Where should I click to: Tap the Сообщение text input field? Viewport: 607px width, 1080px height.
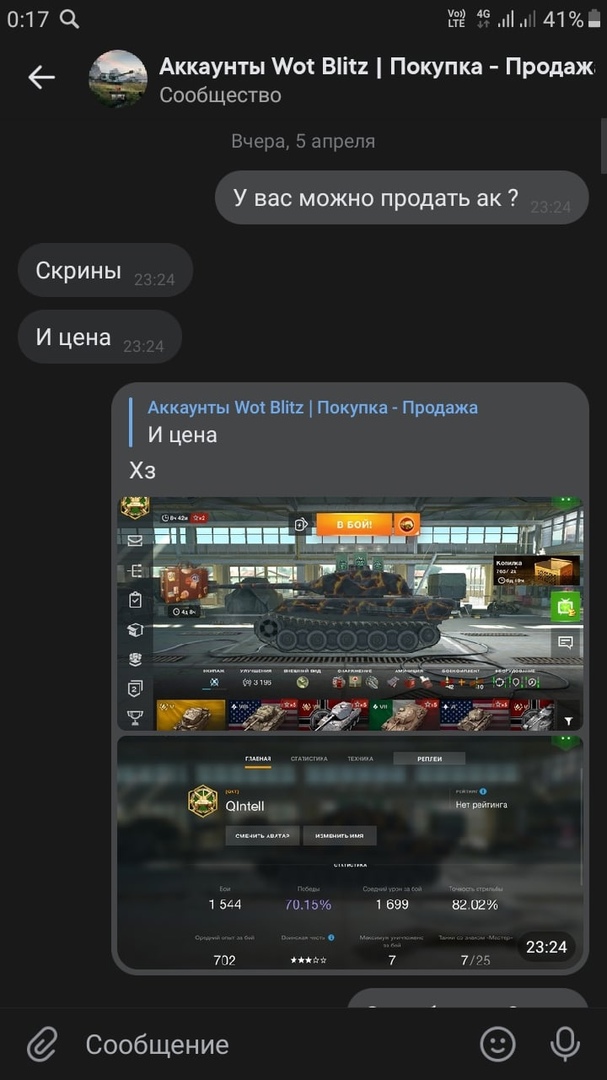tap(270, 1045)
